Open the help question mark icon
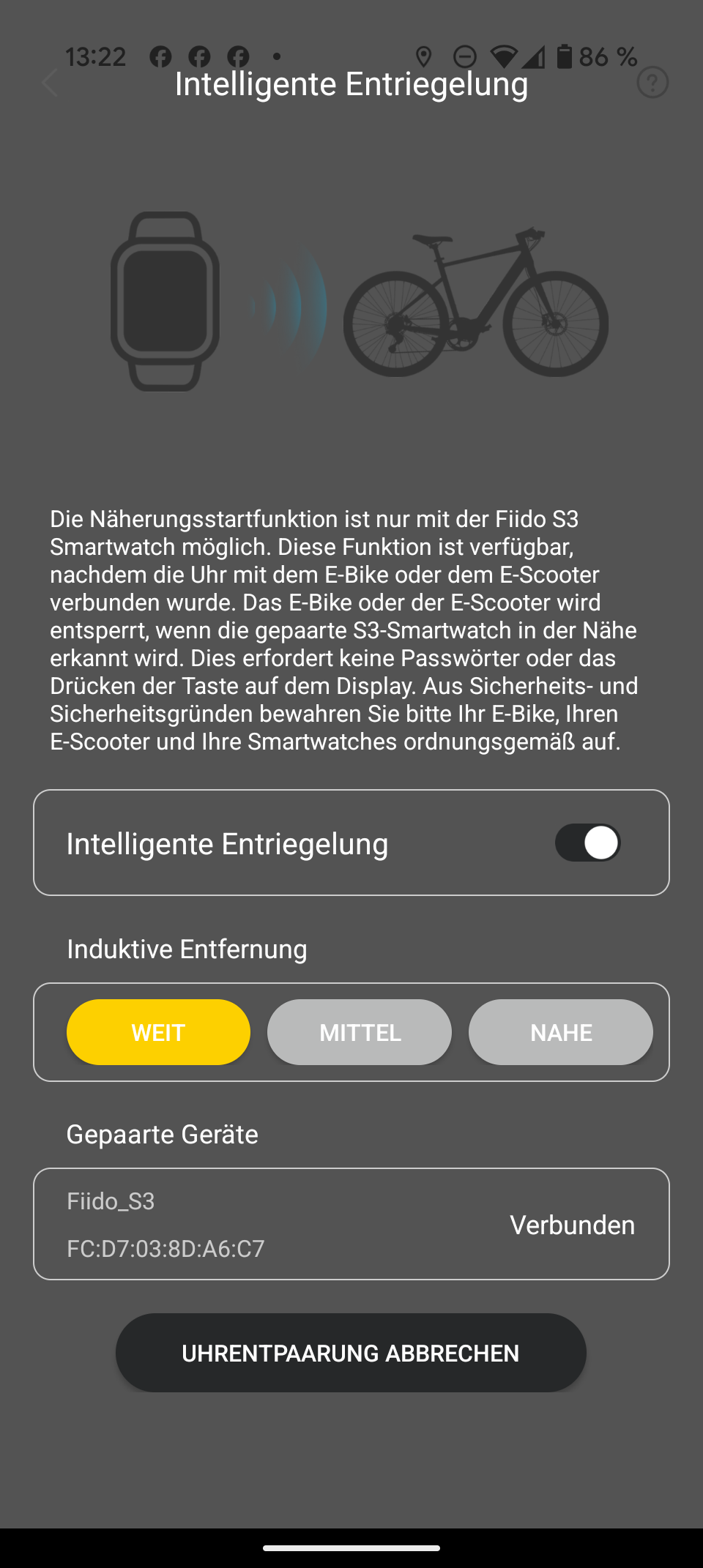The height and width of the screenshot is (1568, 703). click(652, 83)
